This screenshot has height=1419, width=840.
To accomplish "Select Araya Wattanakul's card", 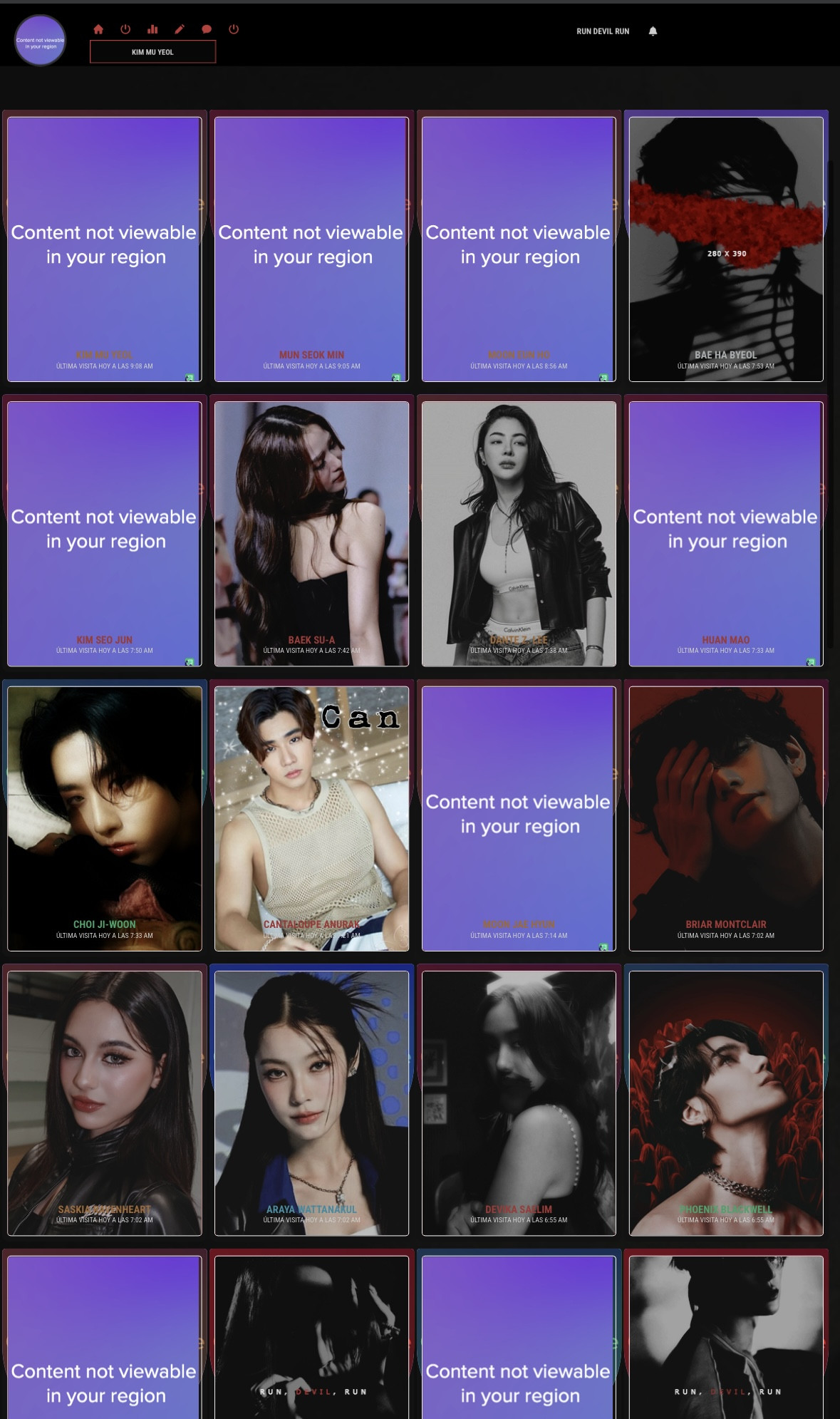I will pos(311,1103).
